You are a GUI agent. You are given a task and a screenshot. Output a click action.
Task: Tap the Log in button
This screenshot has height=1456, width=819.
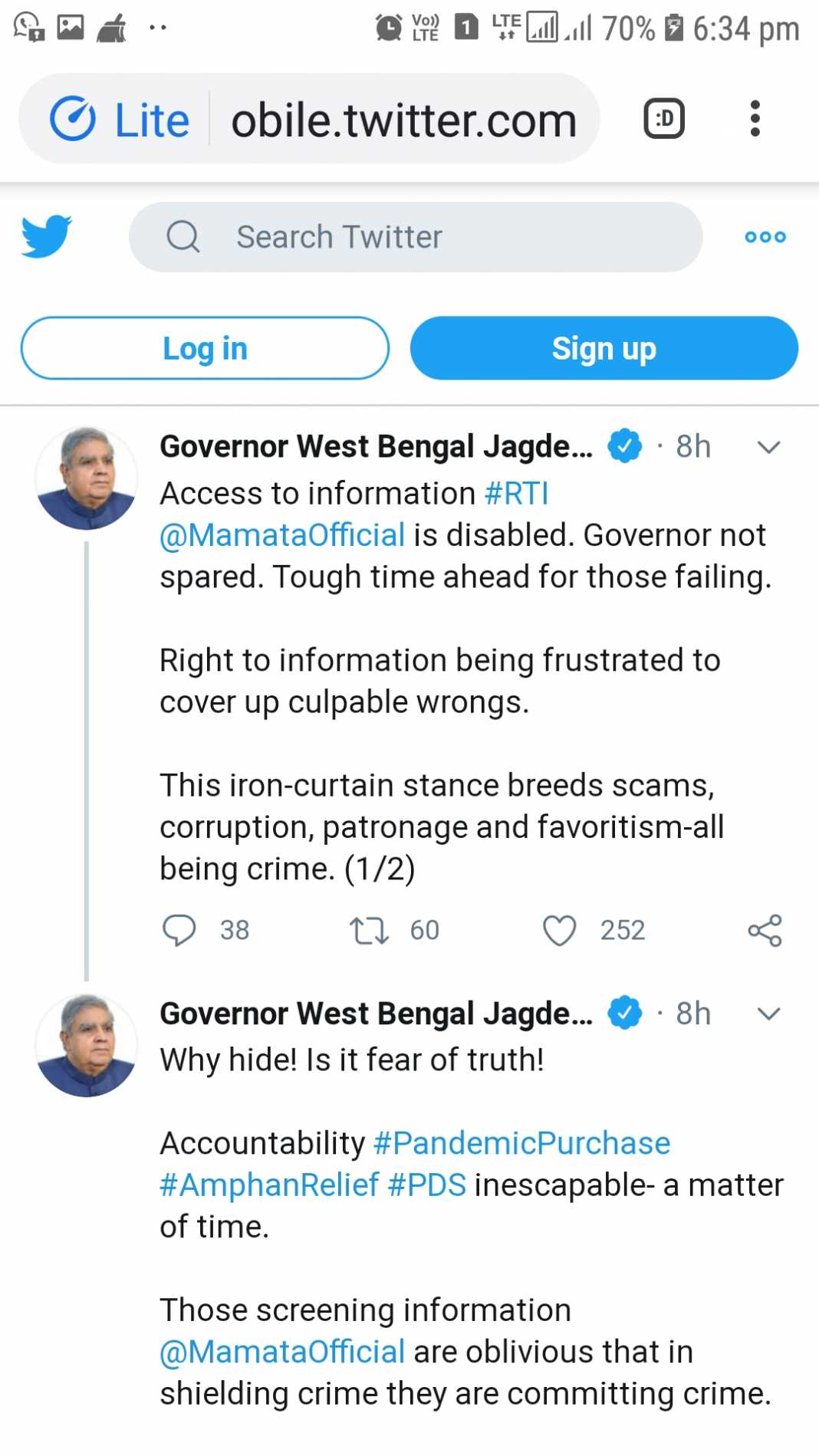(205, 348)
